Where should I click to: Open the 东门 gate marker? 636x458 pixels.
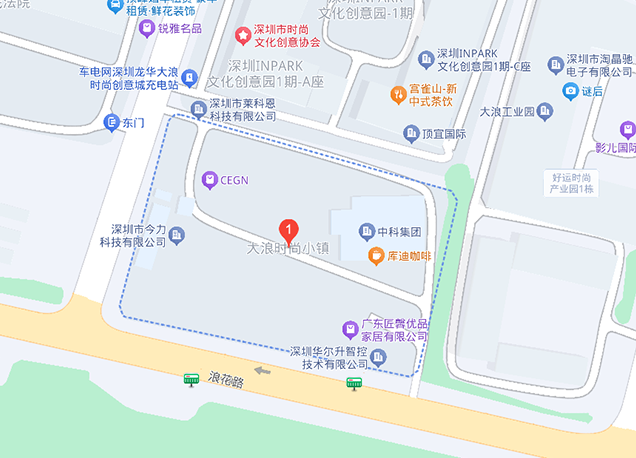coord(111,123)
